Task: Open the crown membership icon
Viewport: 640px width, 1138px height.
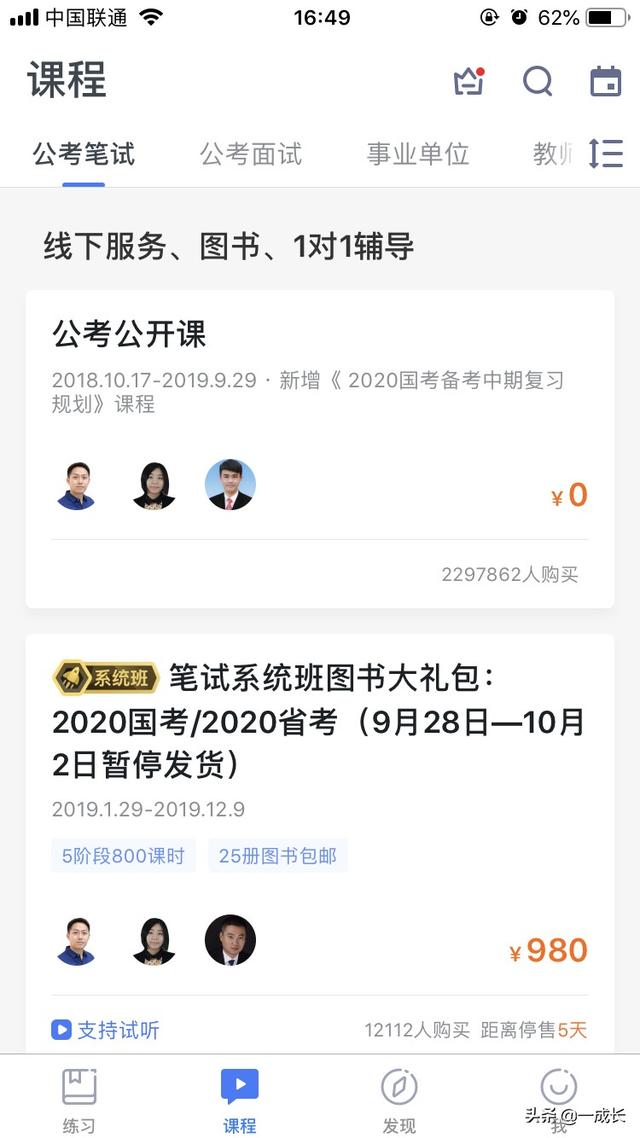Action: (468, 82)
